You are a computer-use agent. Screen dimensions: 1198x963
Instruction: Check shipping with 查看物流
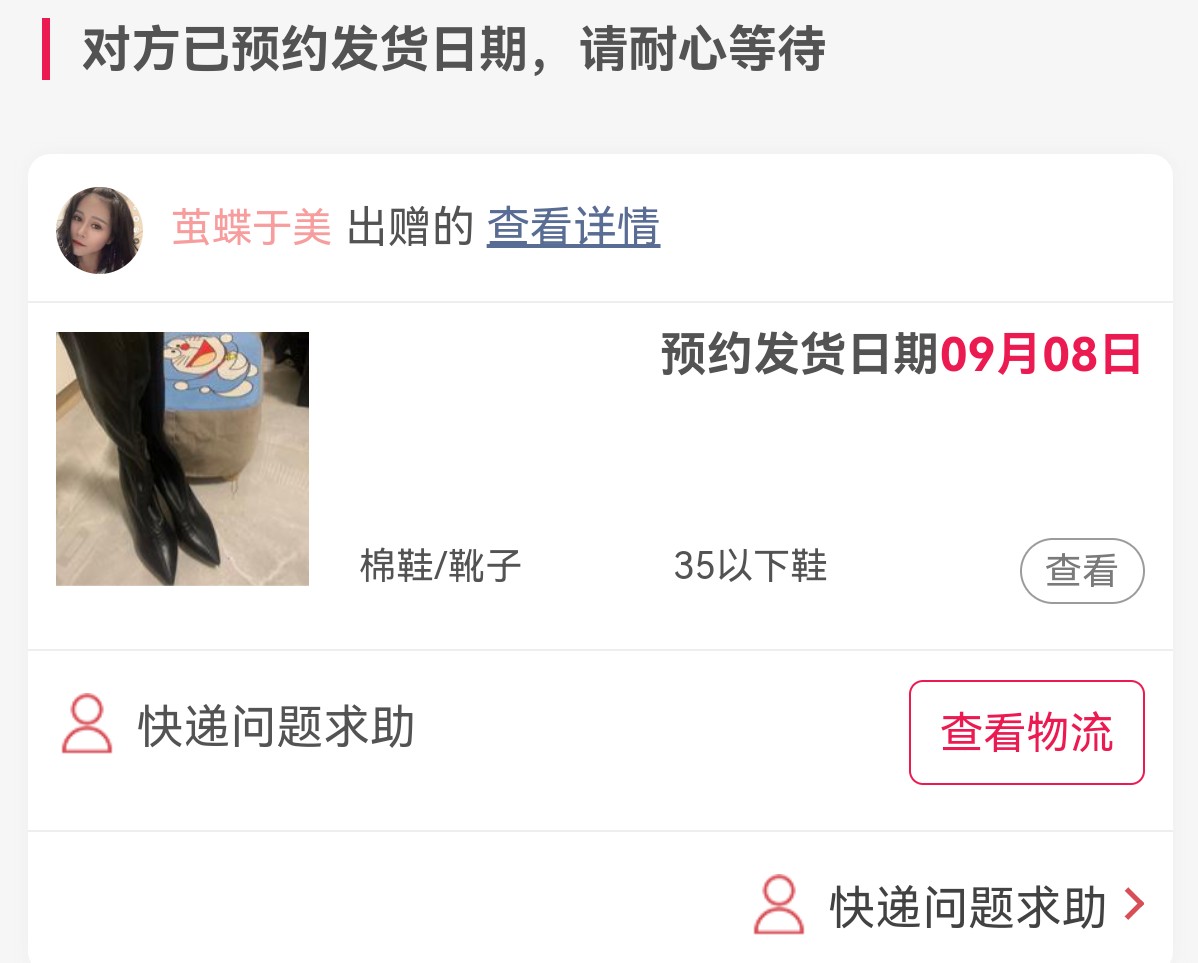(1026, 732)
